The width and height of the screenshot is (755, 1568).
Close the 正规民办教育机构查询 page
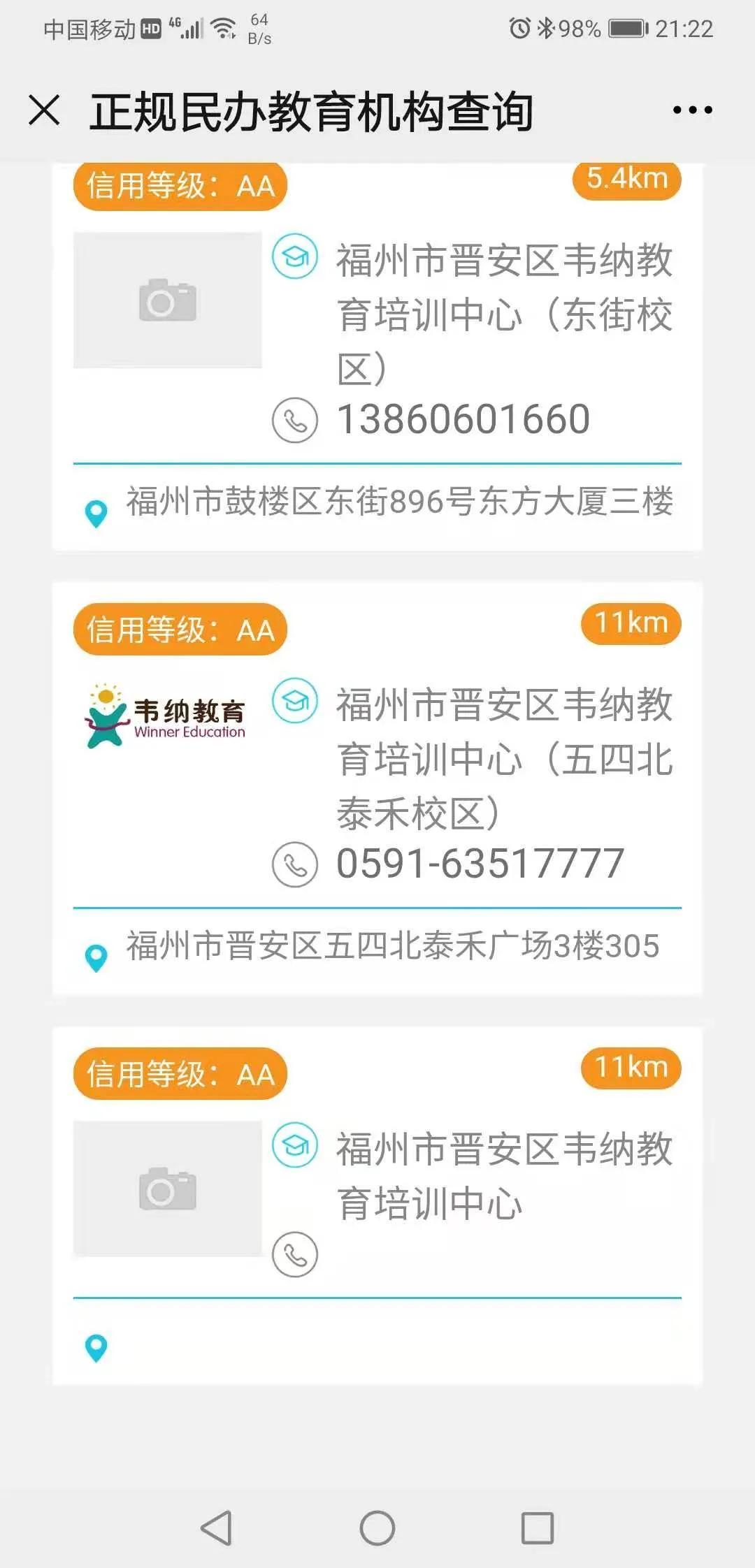click(43, 109)
